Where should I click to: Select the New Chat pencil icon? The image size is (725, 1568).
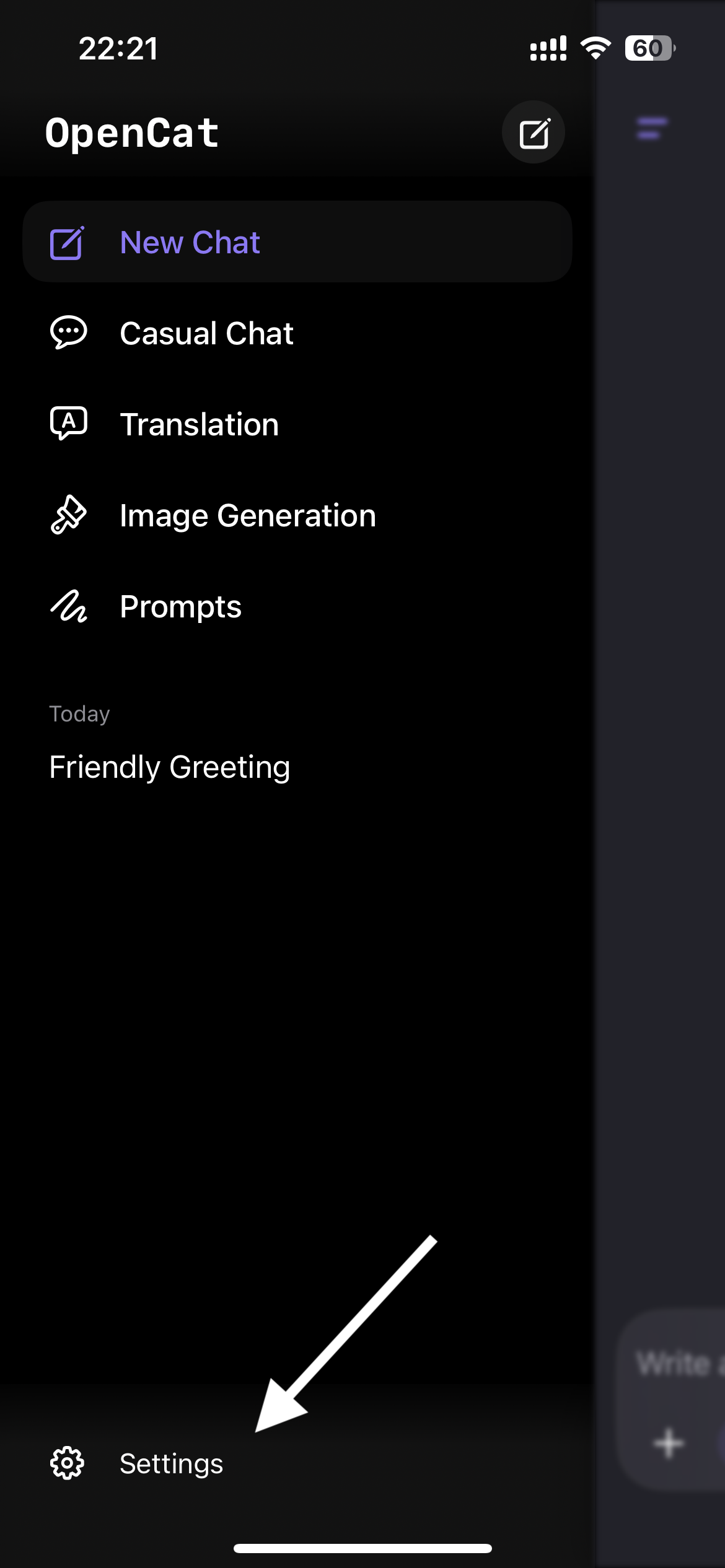pyautogui.click(x=66, y=242)
